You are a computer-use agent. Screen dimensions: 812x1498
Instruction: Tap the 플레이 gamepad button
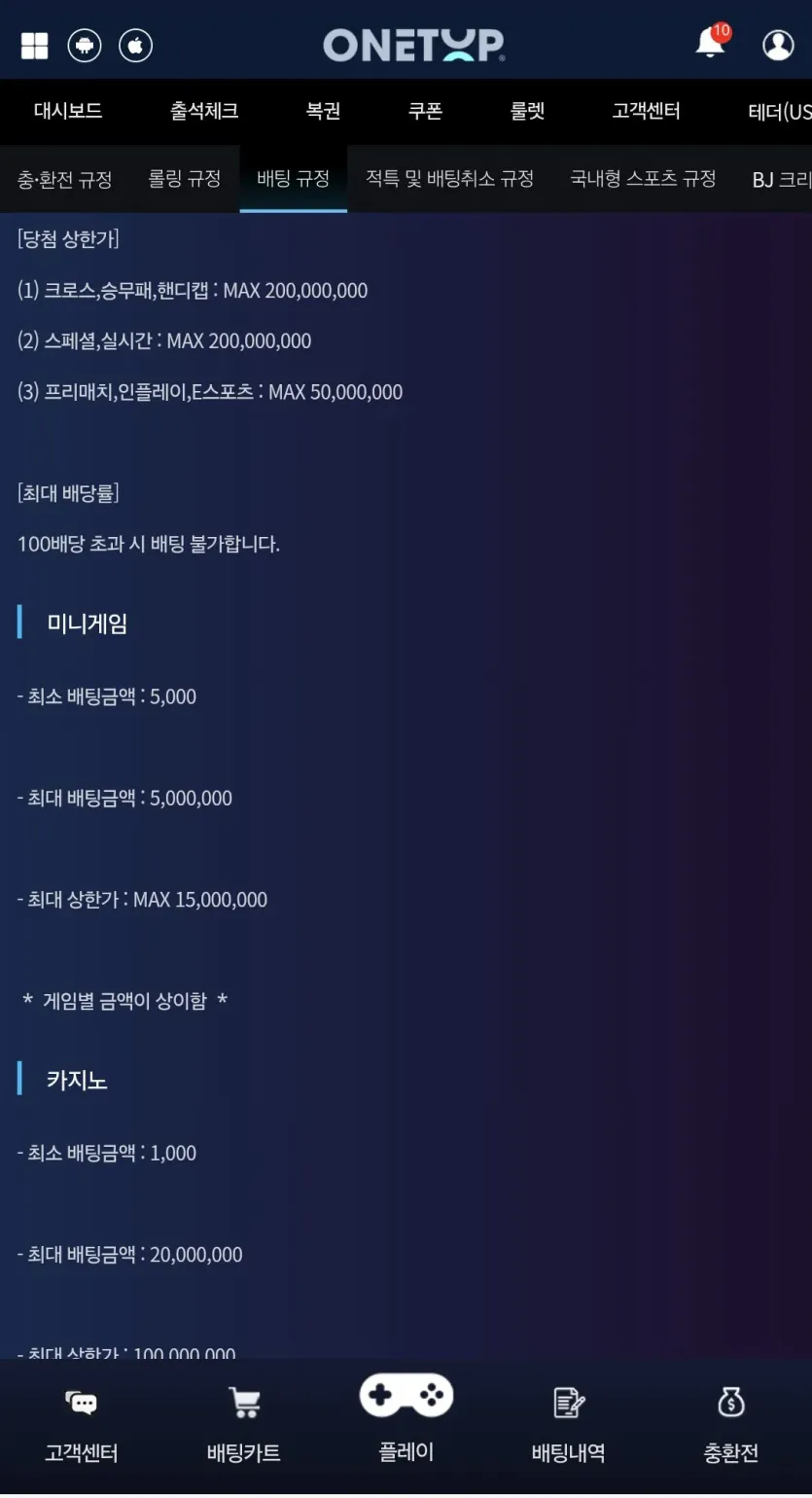(406, 1418)
